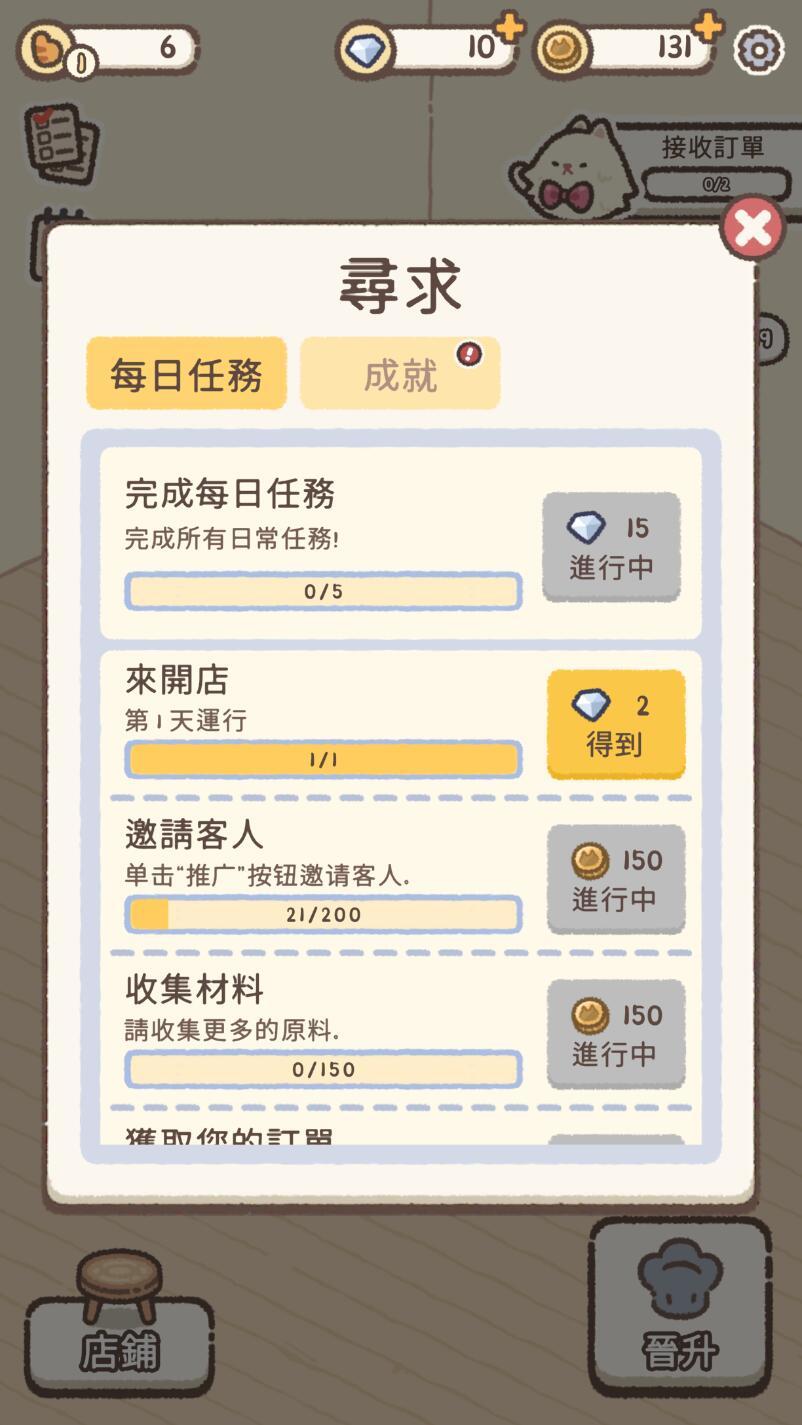Open the task checklist icon

[x=60, y=143]
